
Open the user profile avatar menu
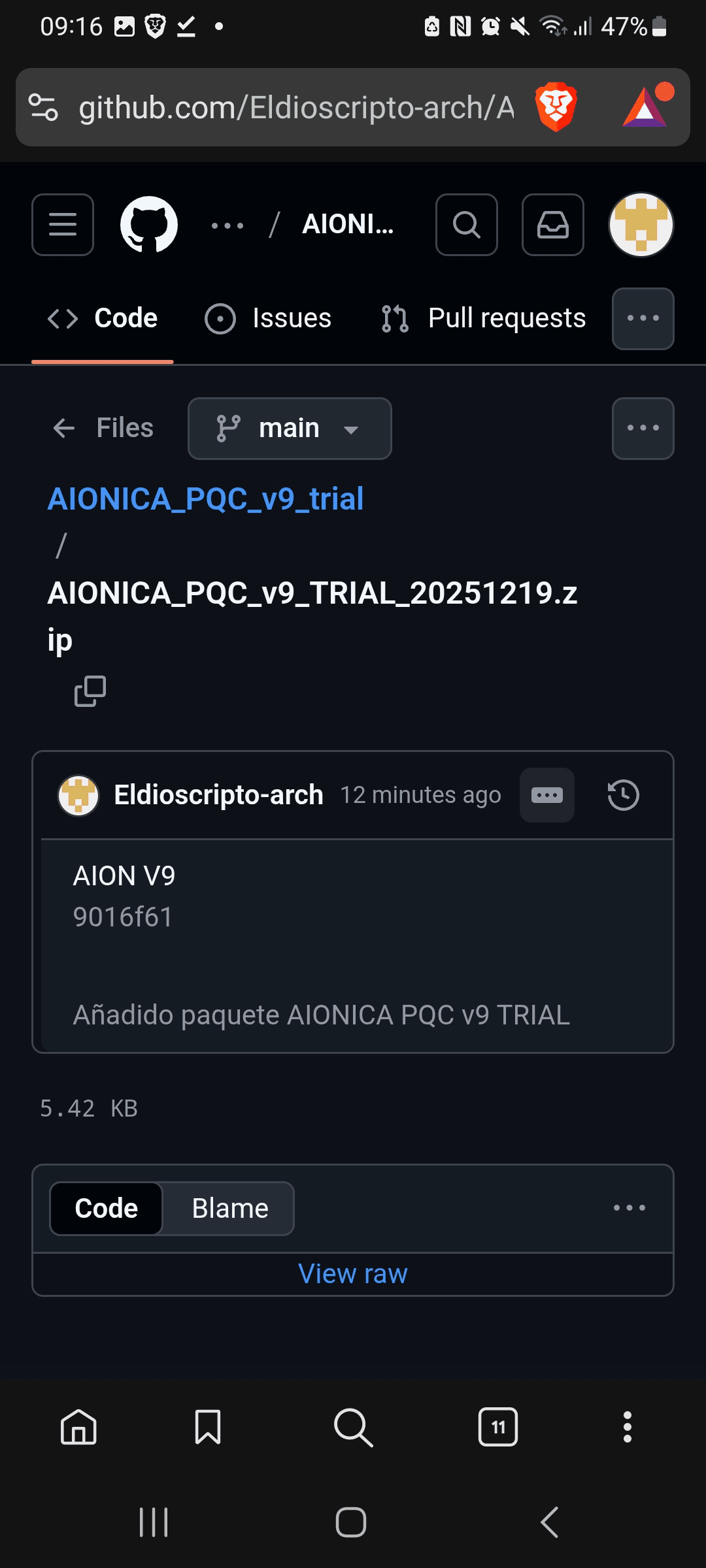click(x=641, y=225)
